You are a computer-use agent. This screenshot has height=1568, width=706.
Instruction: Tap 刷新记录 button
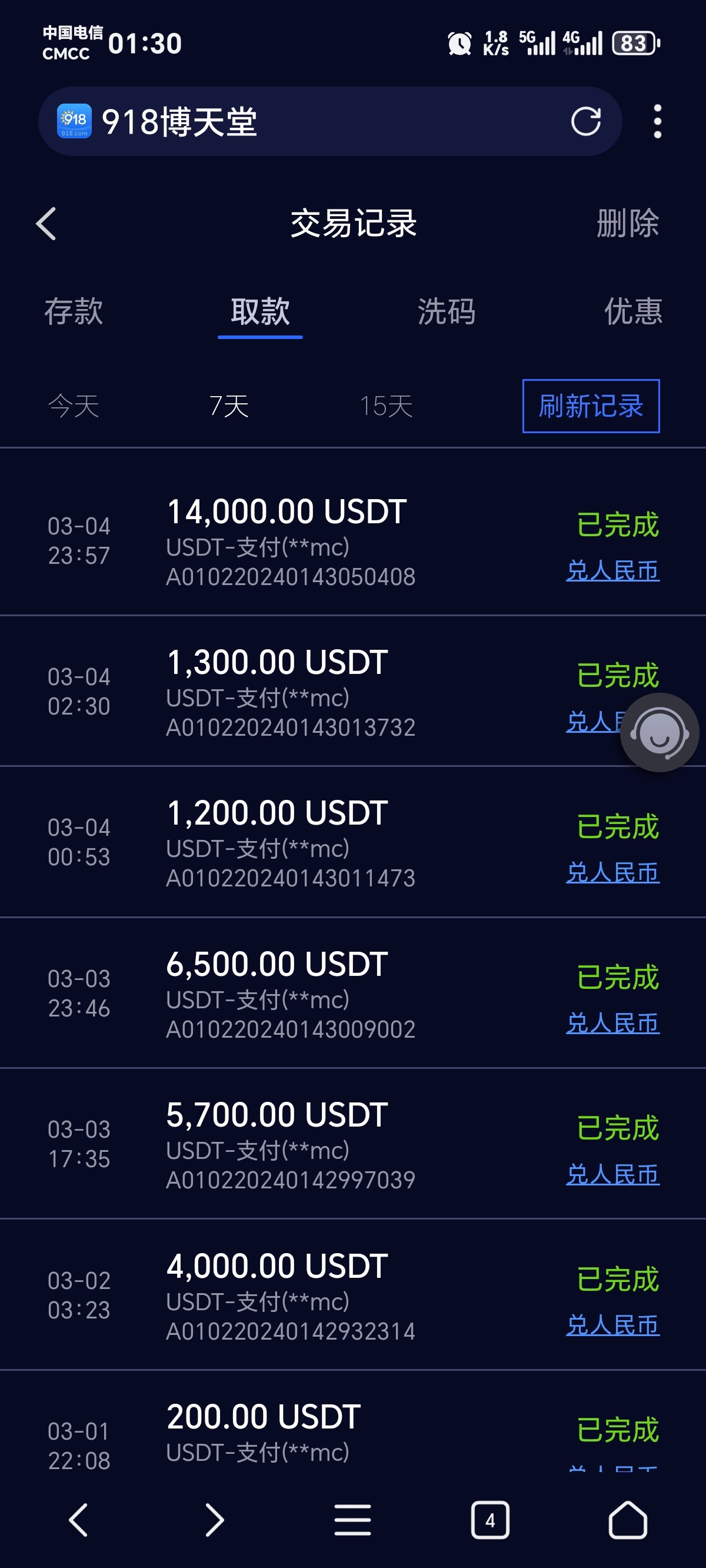click(590, 406)
